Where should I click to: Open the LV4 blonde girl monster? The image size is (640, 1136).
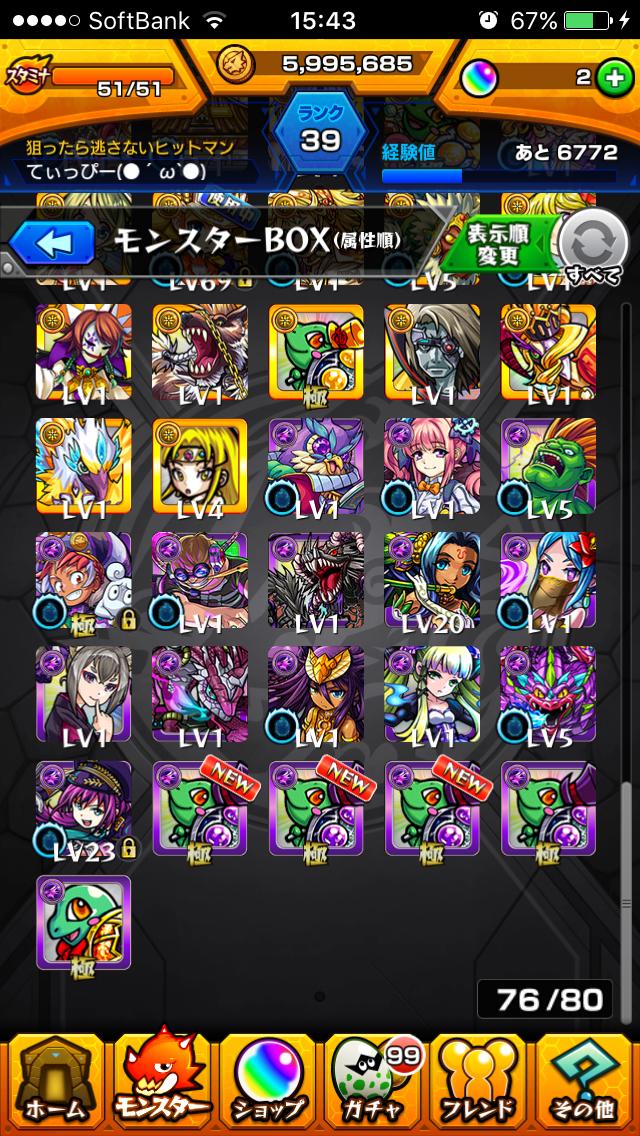pos(200,467)
